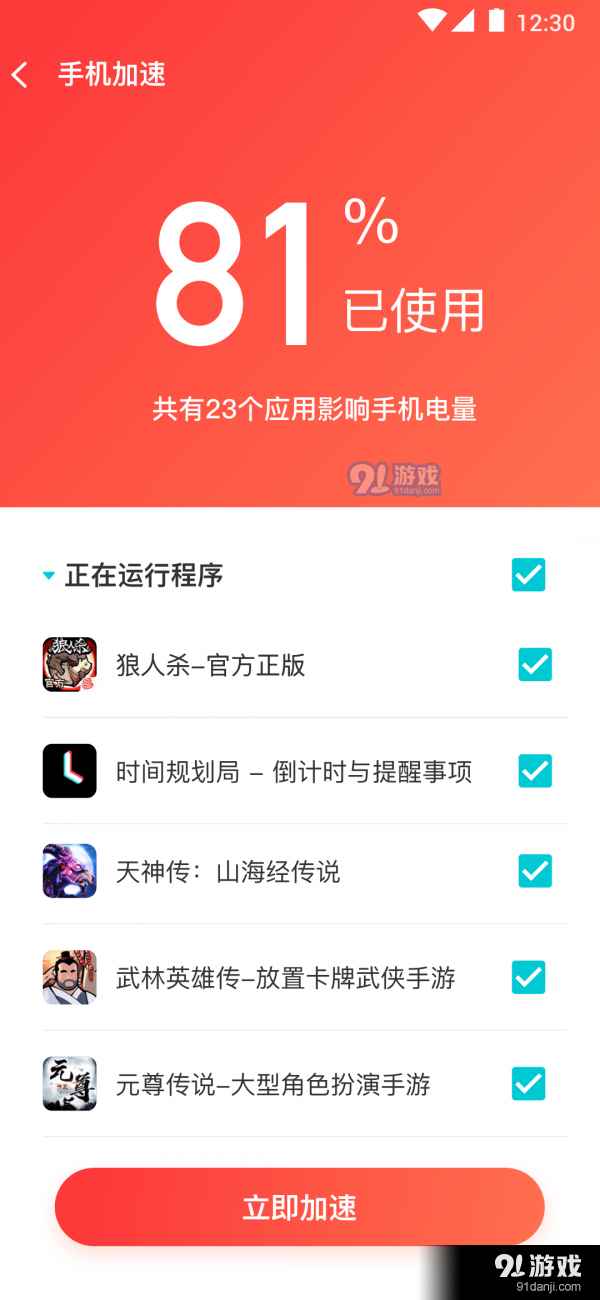Image resolution: width=600 pixels, height=1300 pixels.
Task: Uncheck 狼人杀-官方正版
Action: (x=535, y=664)
